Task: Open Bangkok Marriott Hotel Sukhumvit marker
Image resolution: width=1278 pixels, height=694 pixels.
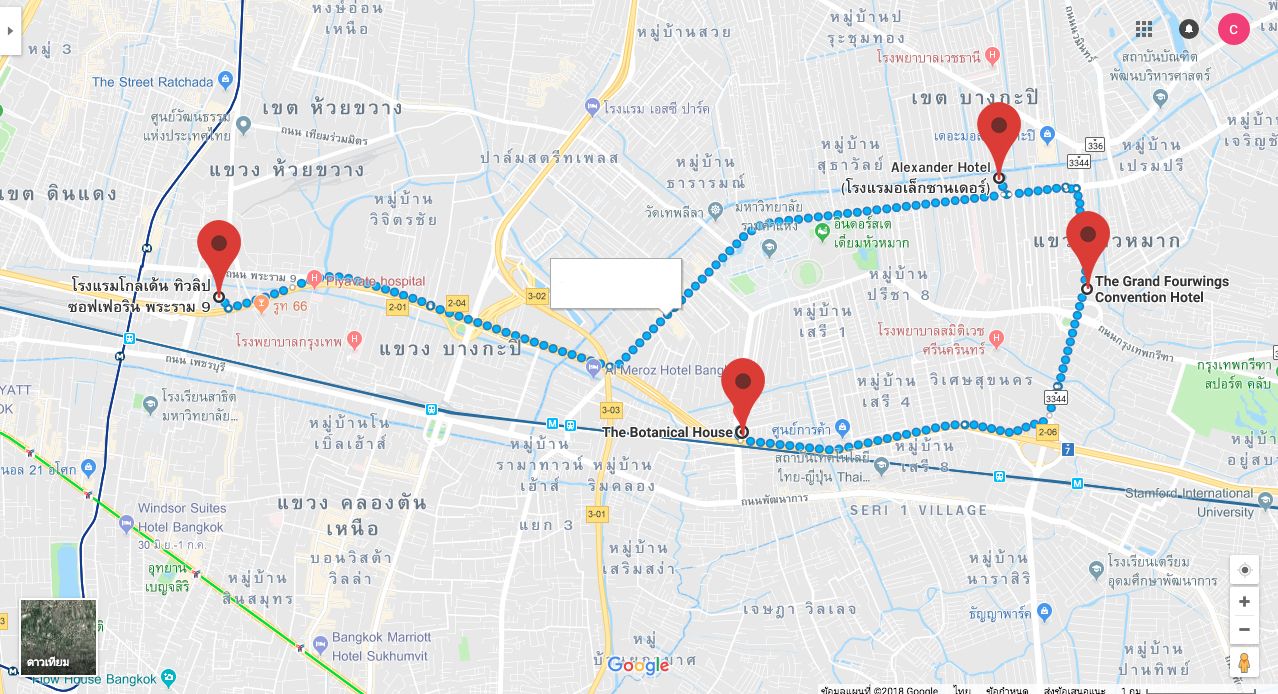Action: click(320, 644)
